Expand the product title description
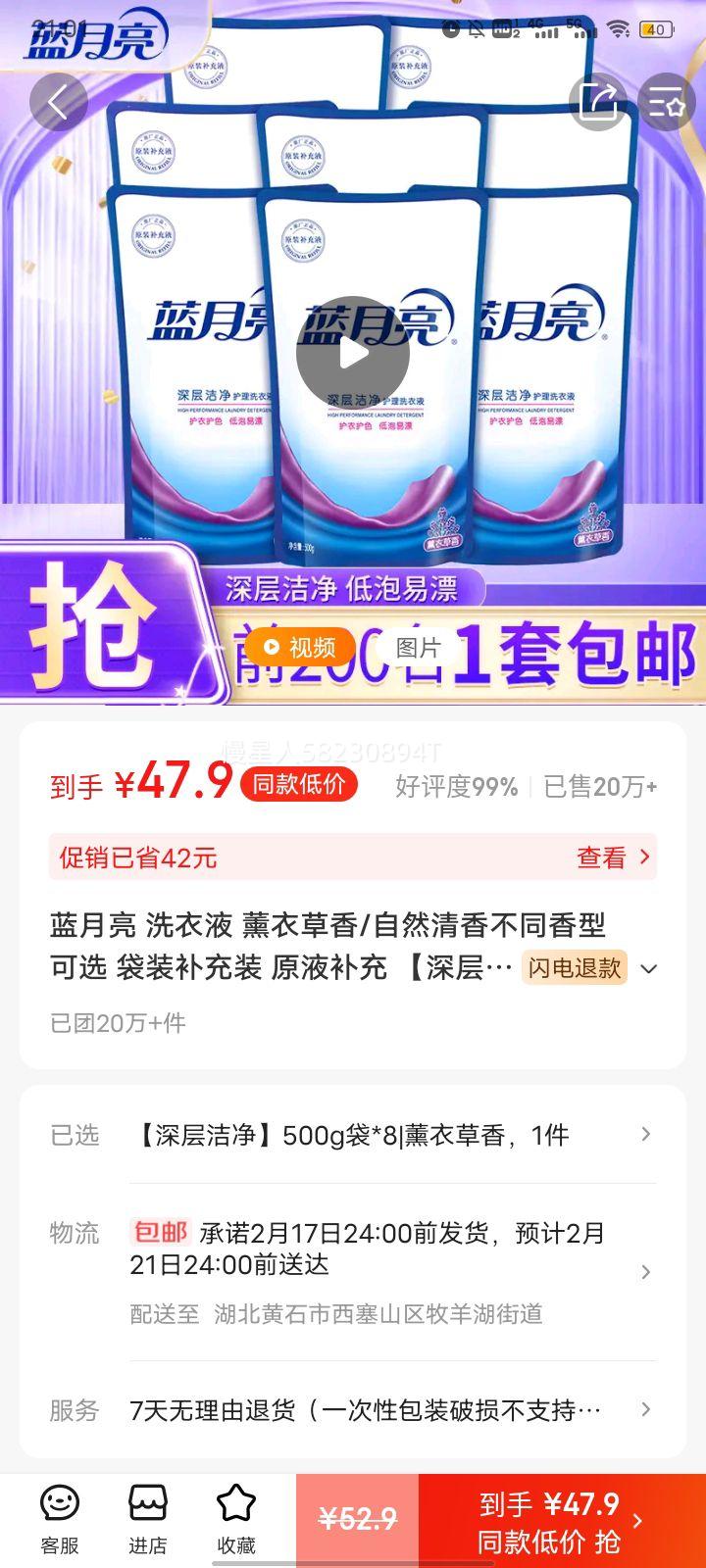 pyautogui.click(x=648, y=968)
